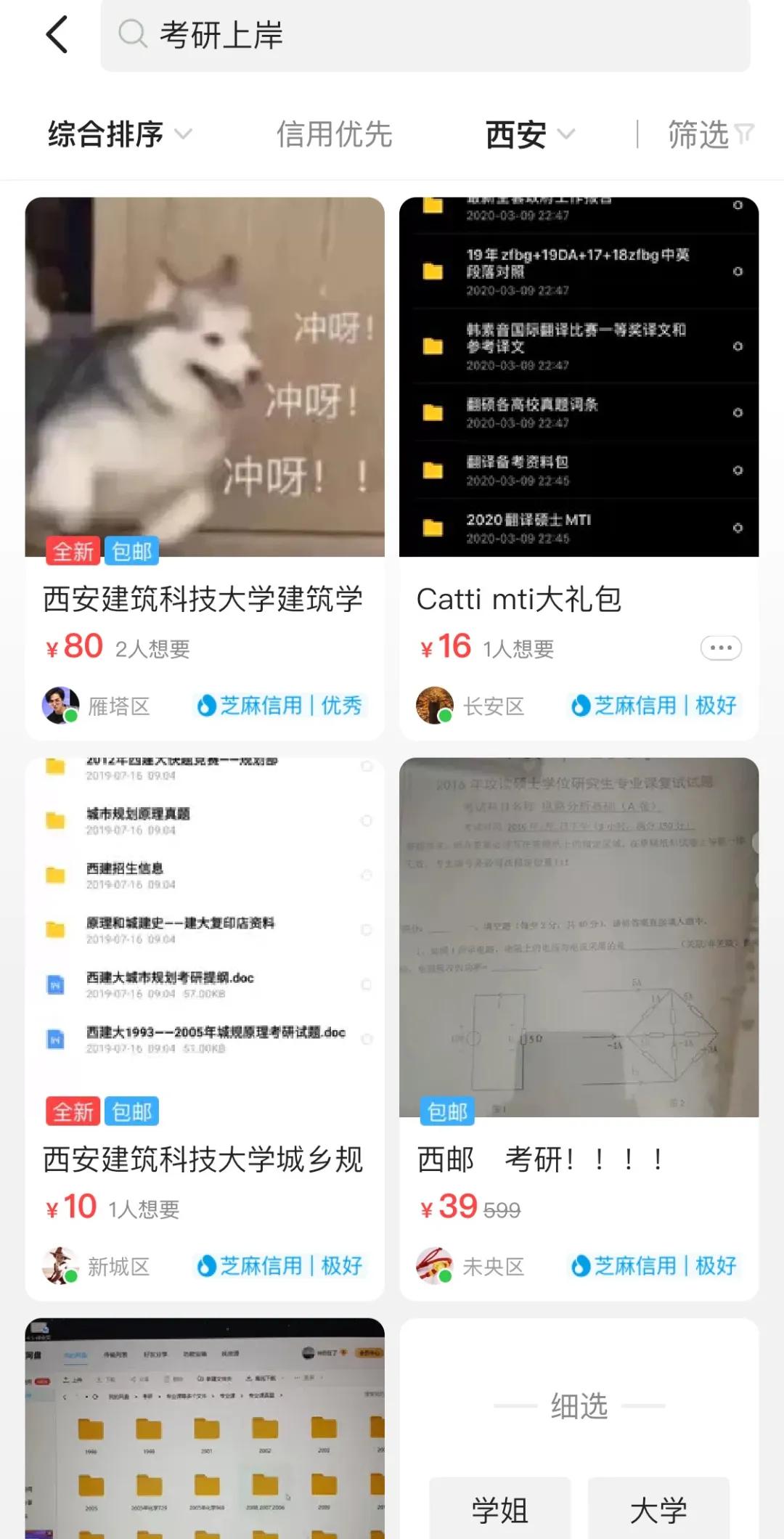
Task: Click the 芝麻信用 droplet icon beside 极好 on Catti listing
Action: (581, 705)
